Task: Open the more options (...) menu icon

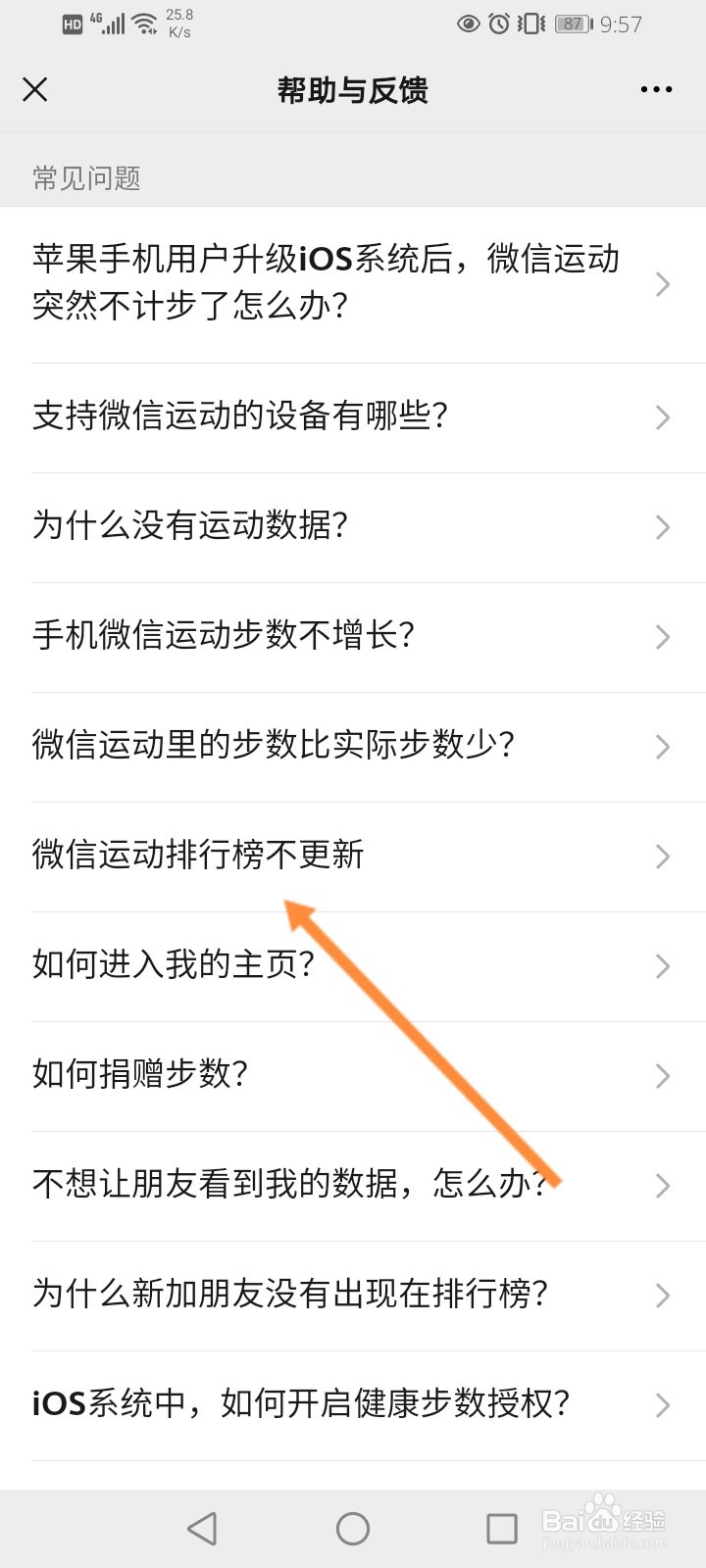Action: (654, 89)
